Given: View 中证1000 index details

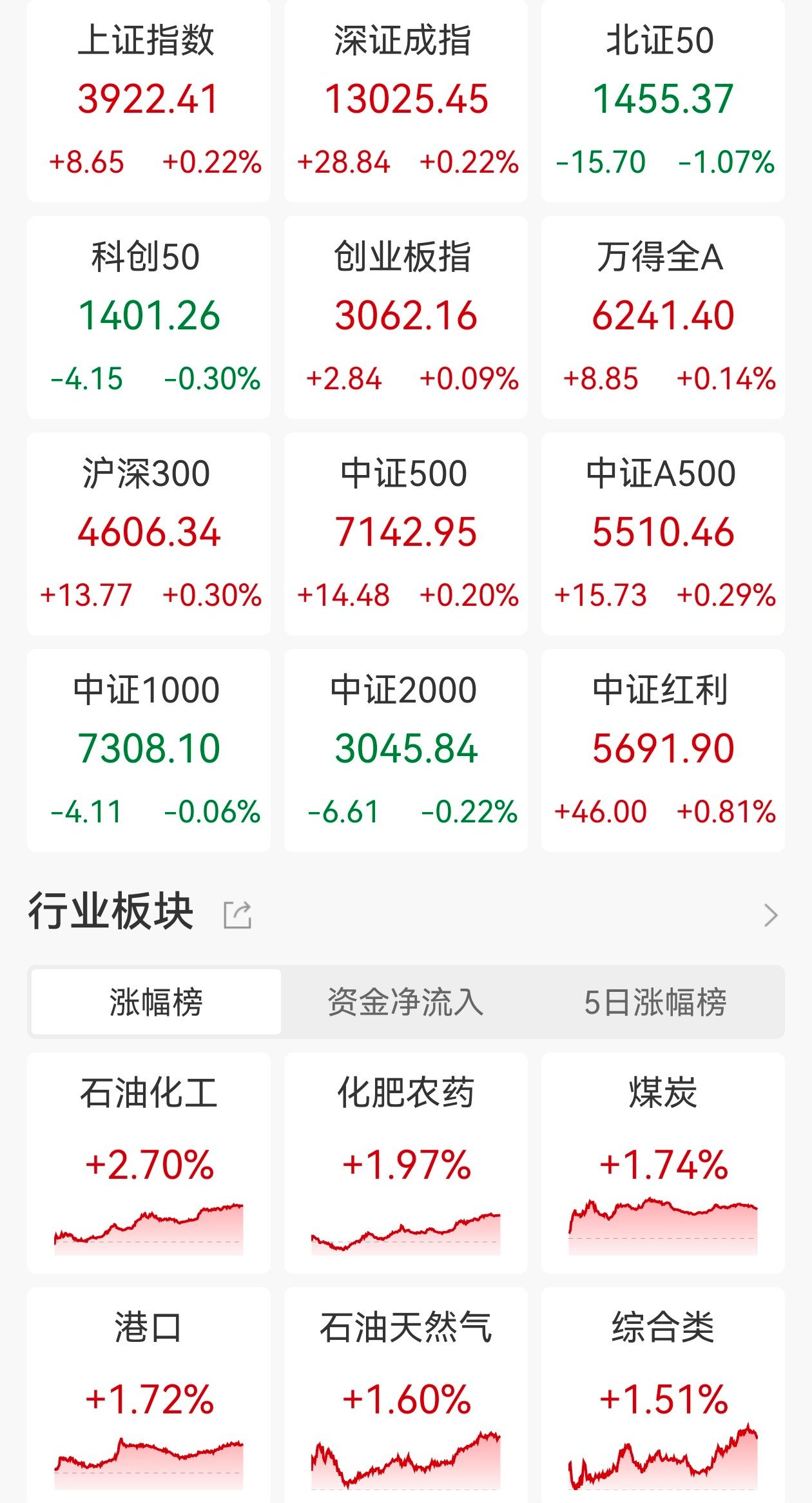Looking at the screenshot, I should (148, 750).
